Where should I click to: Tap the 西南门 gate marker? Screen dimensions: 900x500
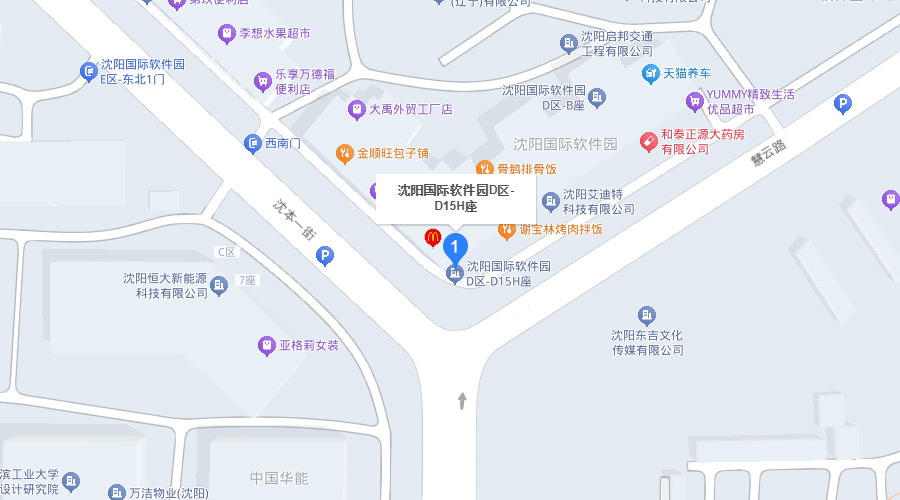pos(253,144)
